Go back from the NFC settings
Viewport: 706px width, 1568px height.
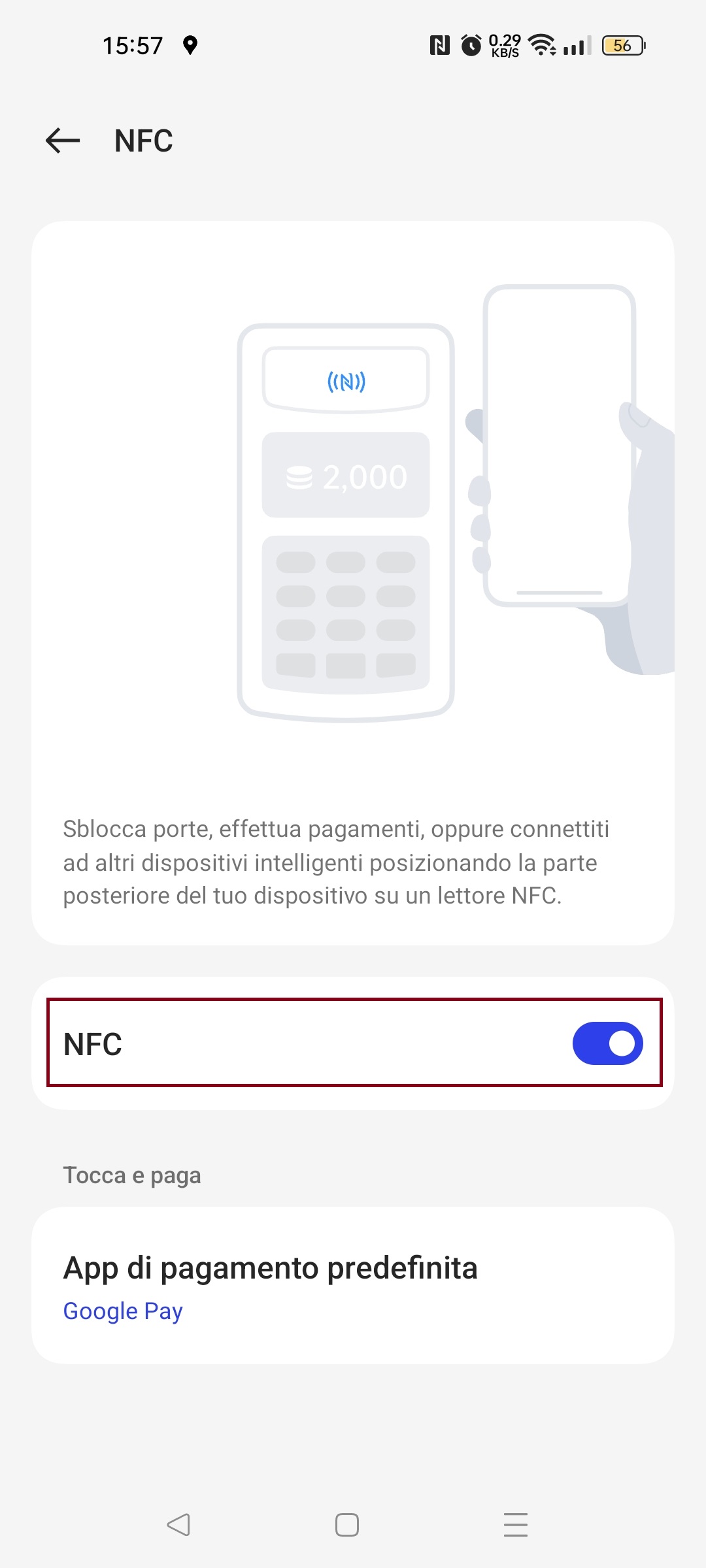[x=63, y=140]
